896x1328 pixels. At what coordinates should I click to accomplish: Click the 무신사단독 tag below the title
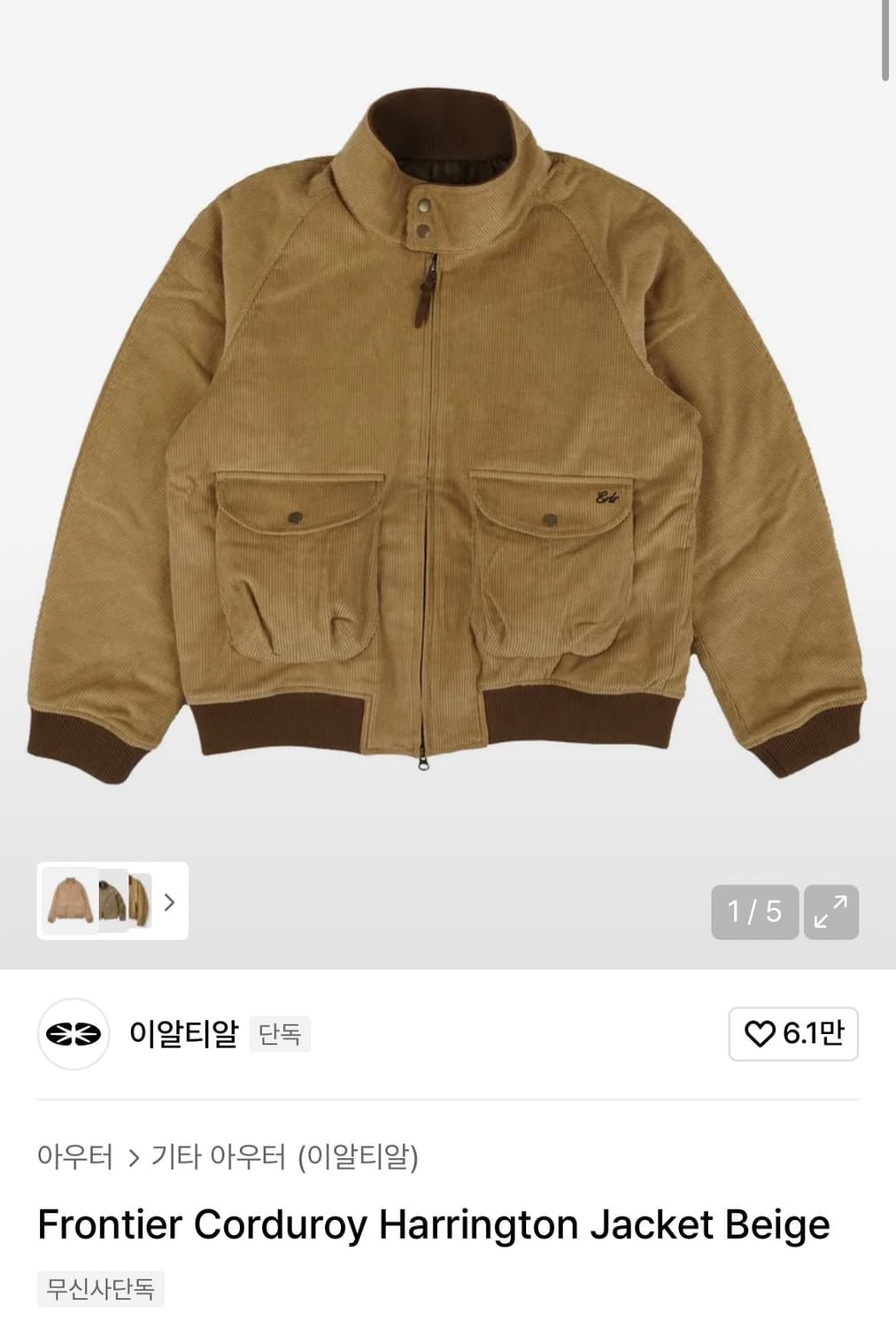tap(99, 1290)
